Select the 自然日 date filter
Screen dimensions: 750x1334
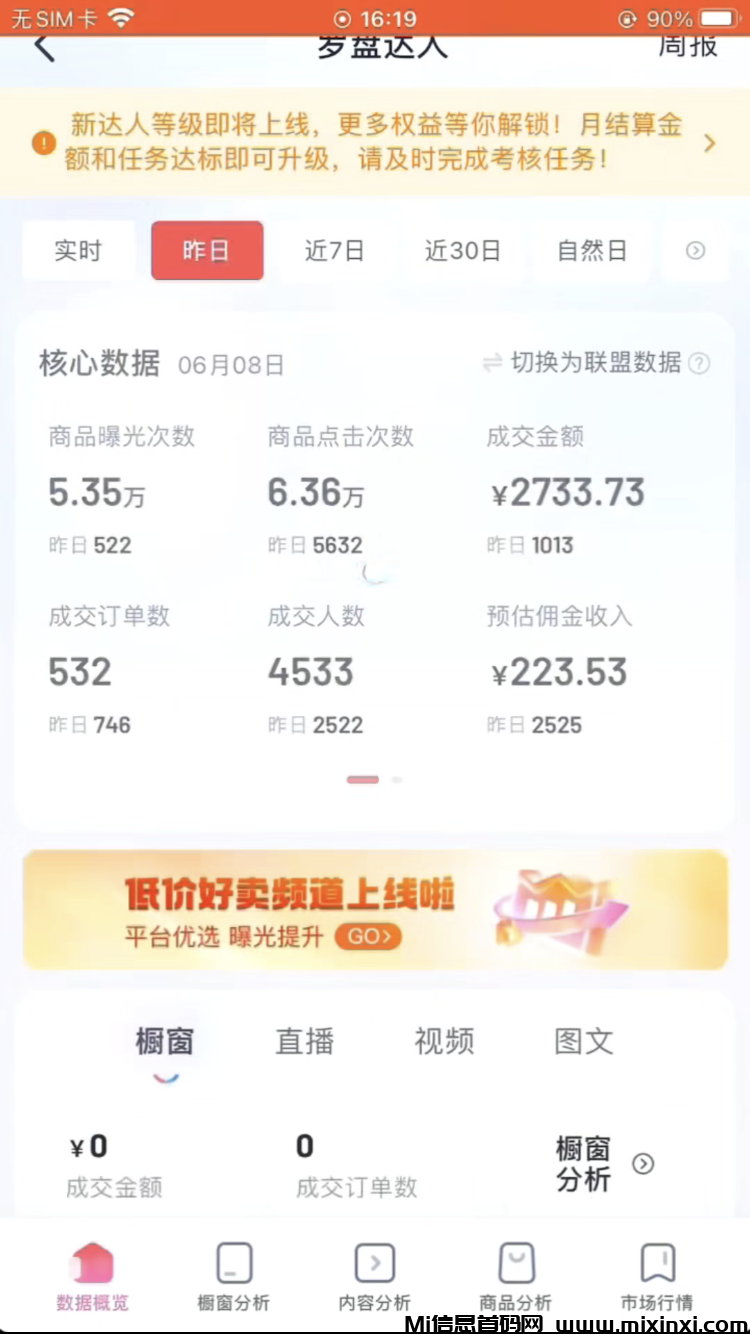[592, 251]
